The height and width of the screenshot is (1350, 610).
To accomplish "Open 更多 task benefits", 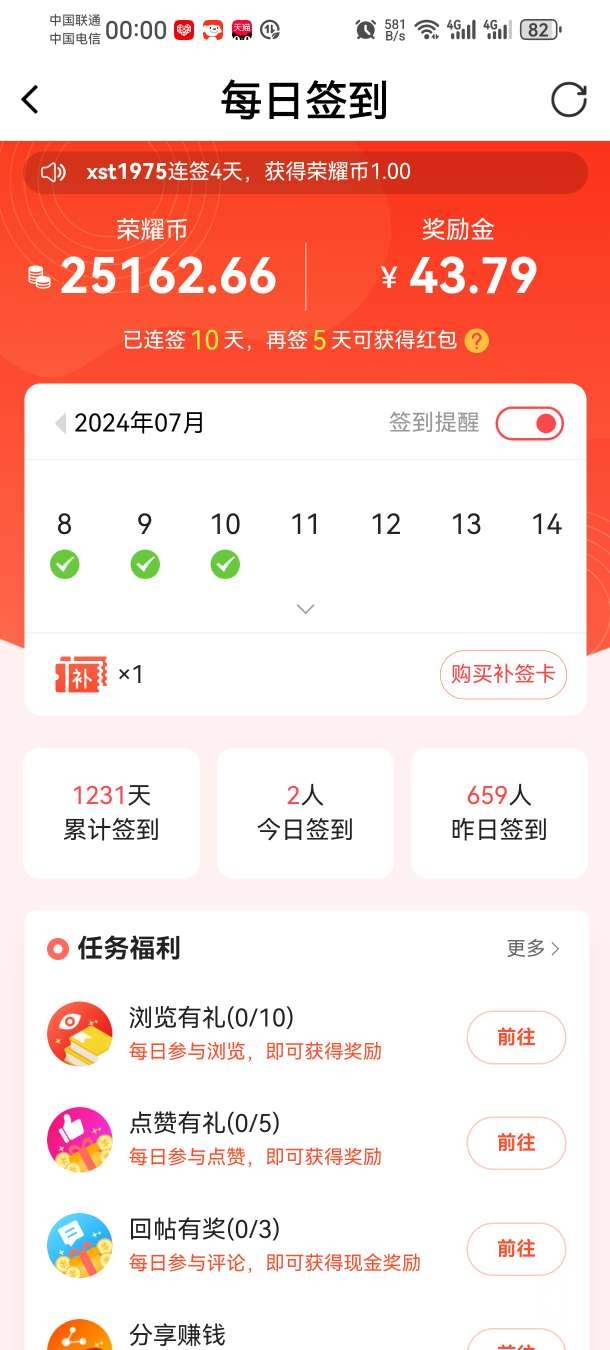I will click(533, 948).
